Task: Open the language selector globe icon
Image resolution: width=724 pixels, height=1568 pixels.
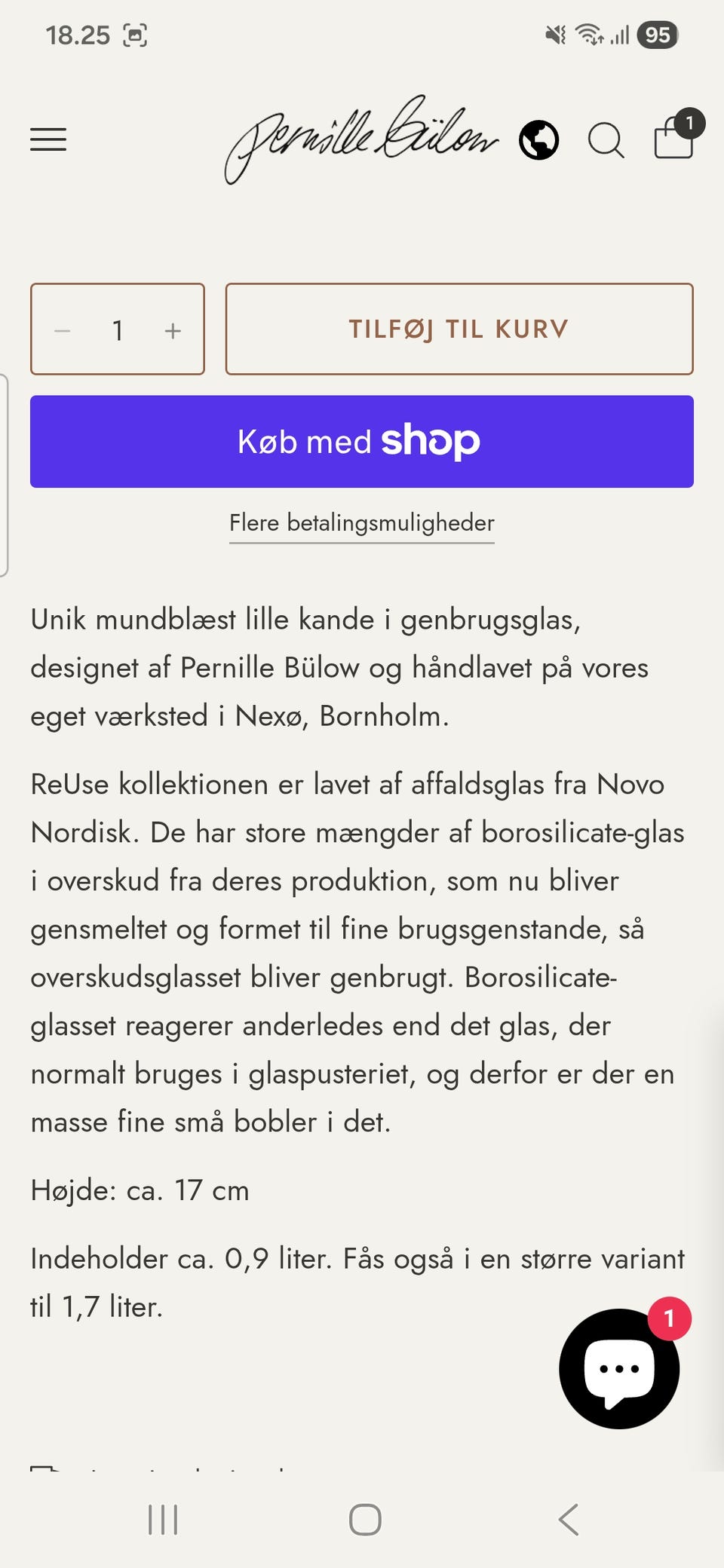Action: point(538,139)
